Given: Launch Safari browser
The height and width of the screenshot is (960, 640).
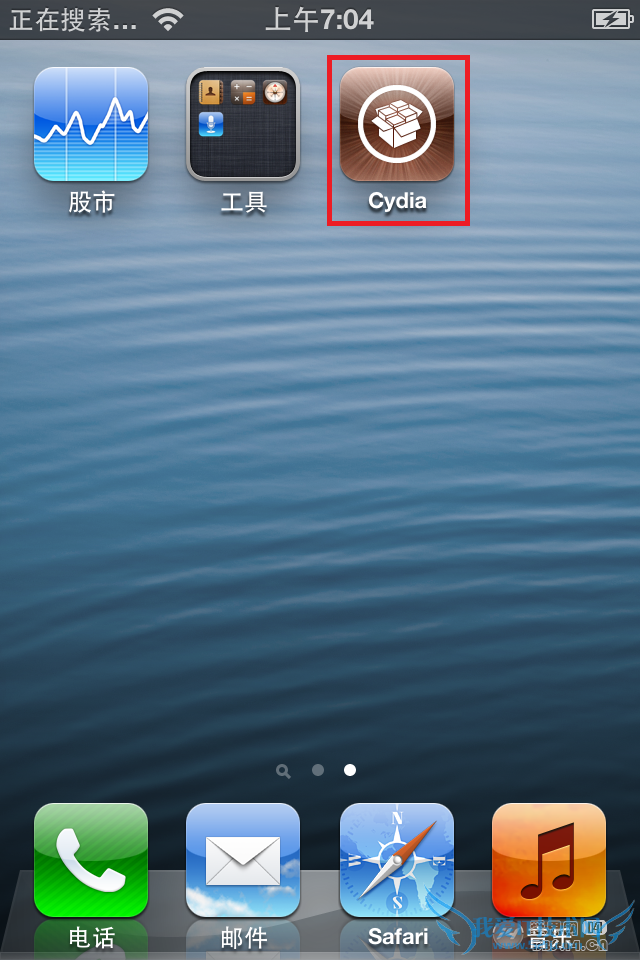Looking at the screenshot, I should click(397, 860).
